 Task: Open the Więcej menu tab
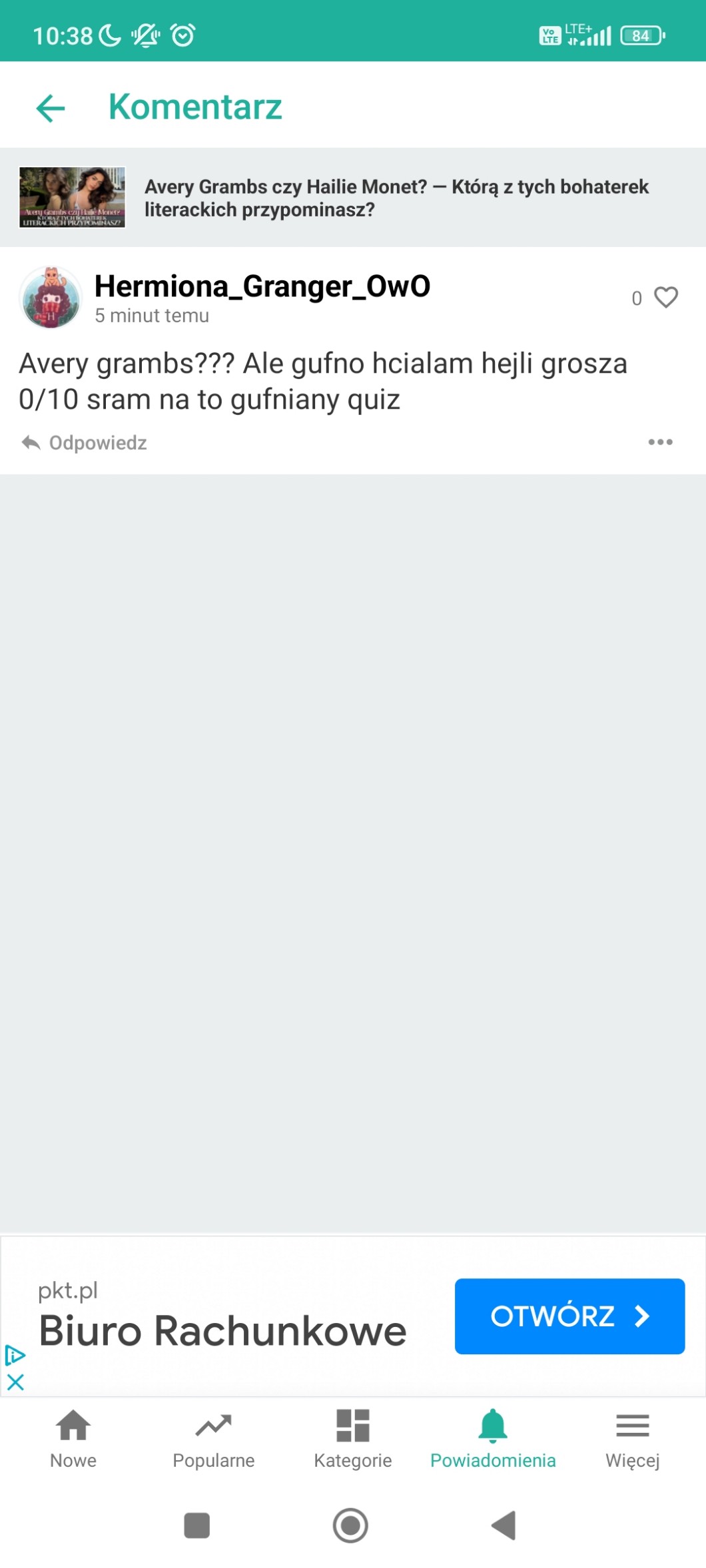pos(632,1439)
